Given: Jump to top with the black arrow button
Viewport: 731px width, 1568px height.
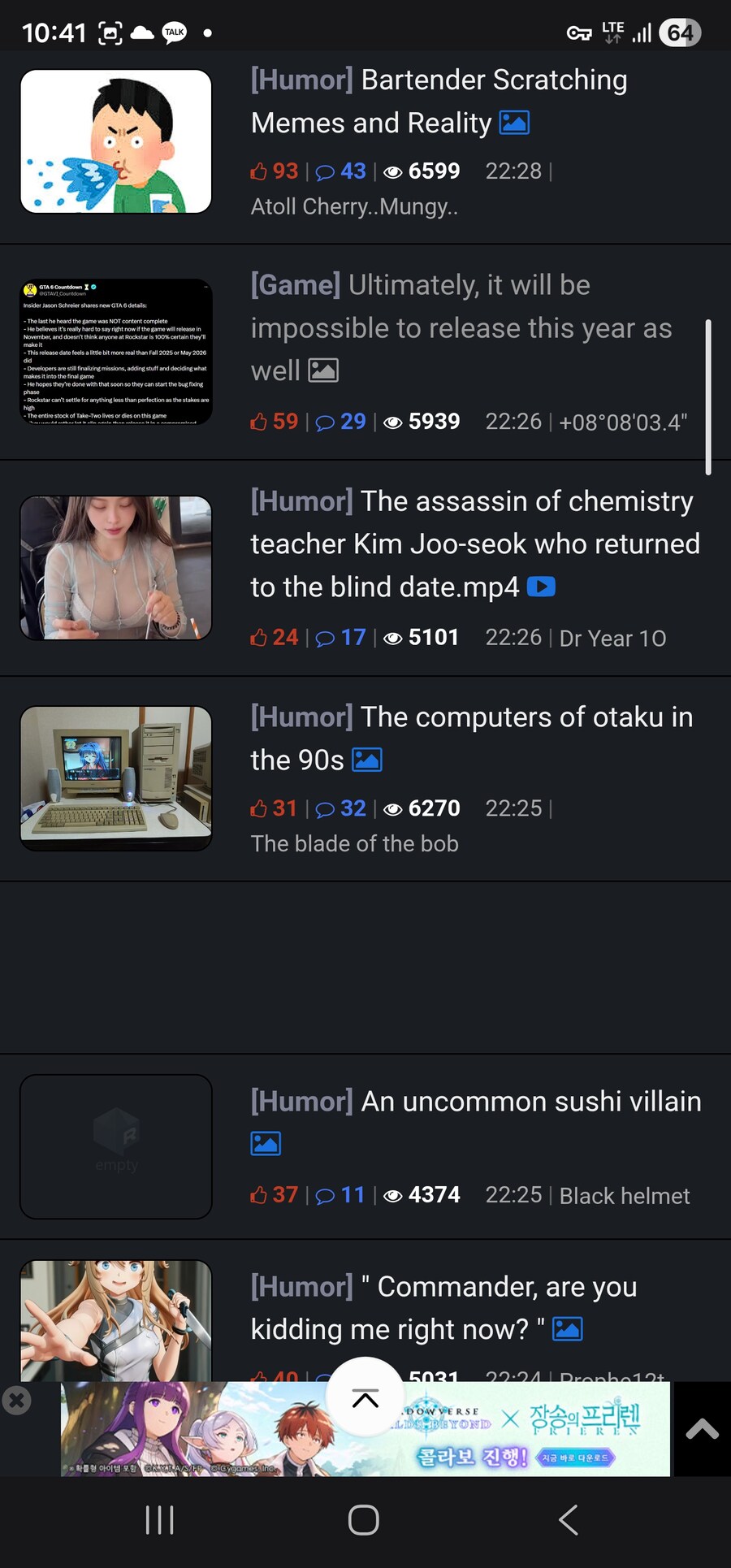Looking at the screenshot, I should click(702, 1429).
